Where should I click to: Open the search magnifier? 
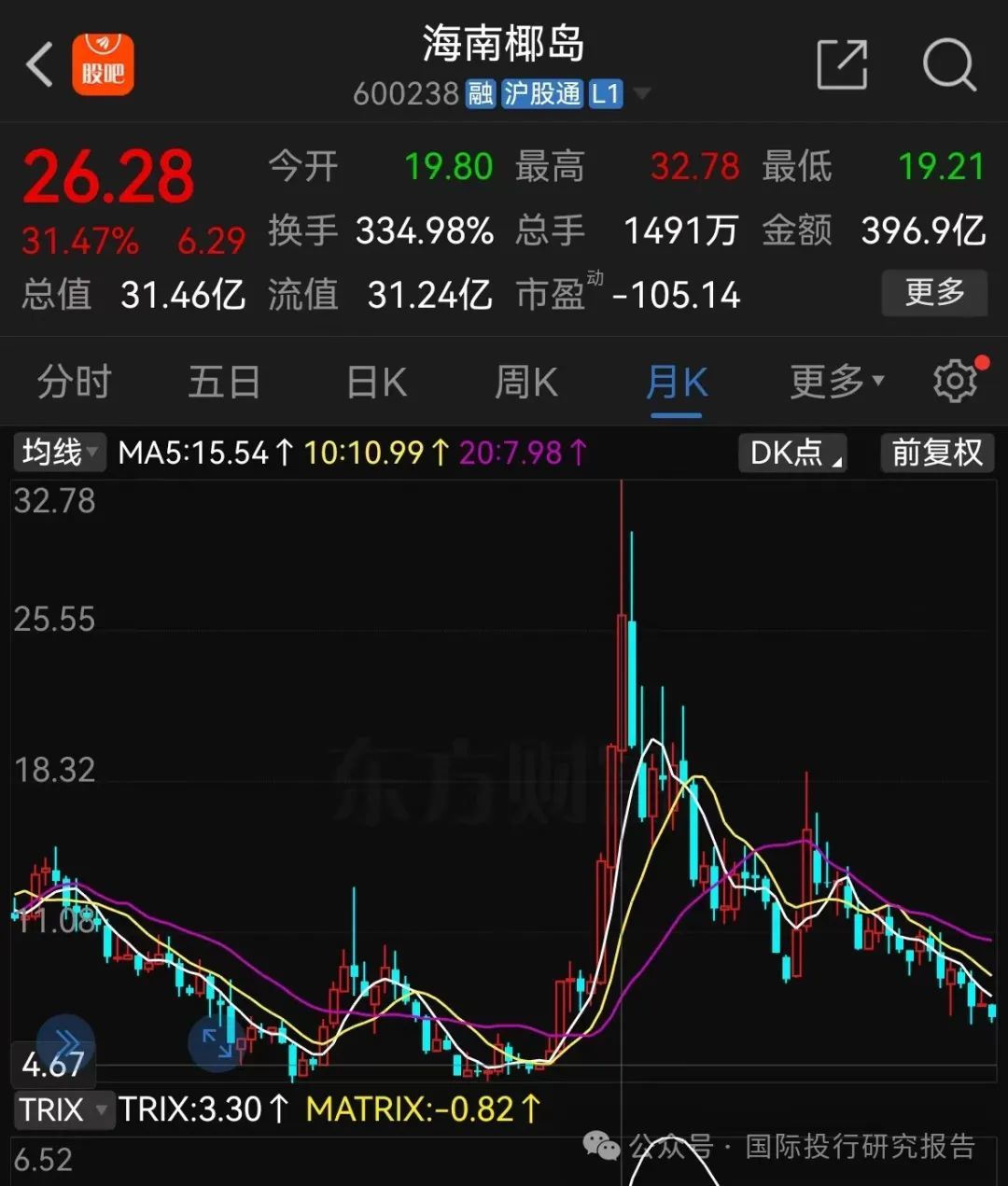[948, 65]
